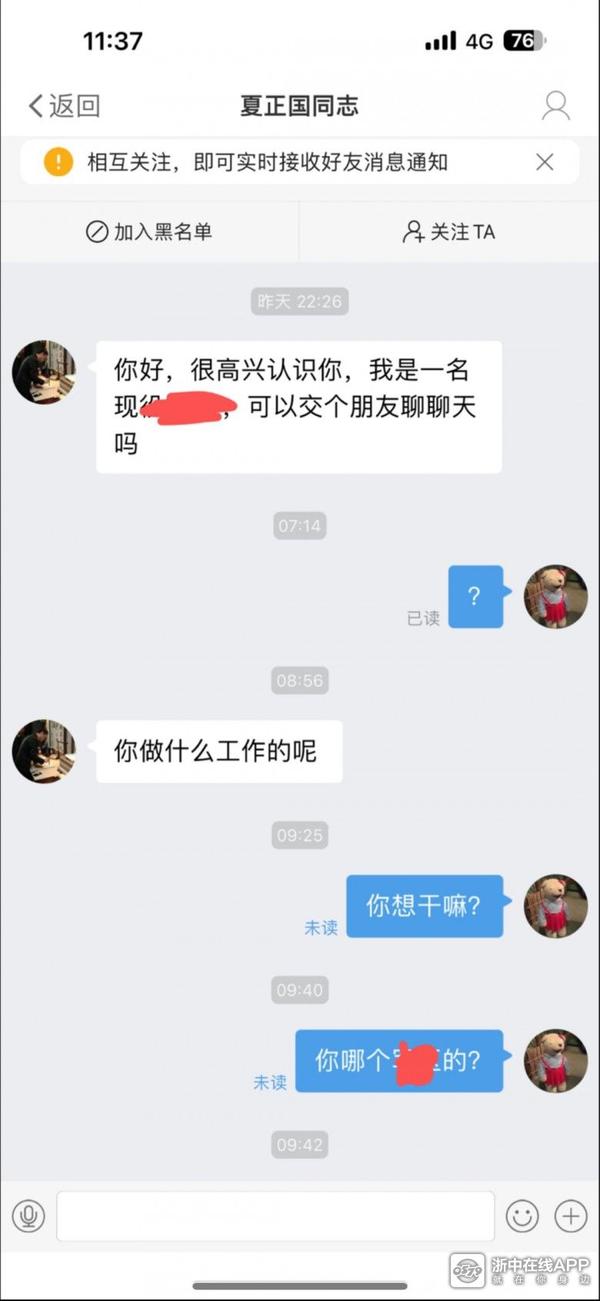This screenshot has width=600, height=1301.
Task: Follow this user via 关注TA
Action: coord(449,232)
